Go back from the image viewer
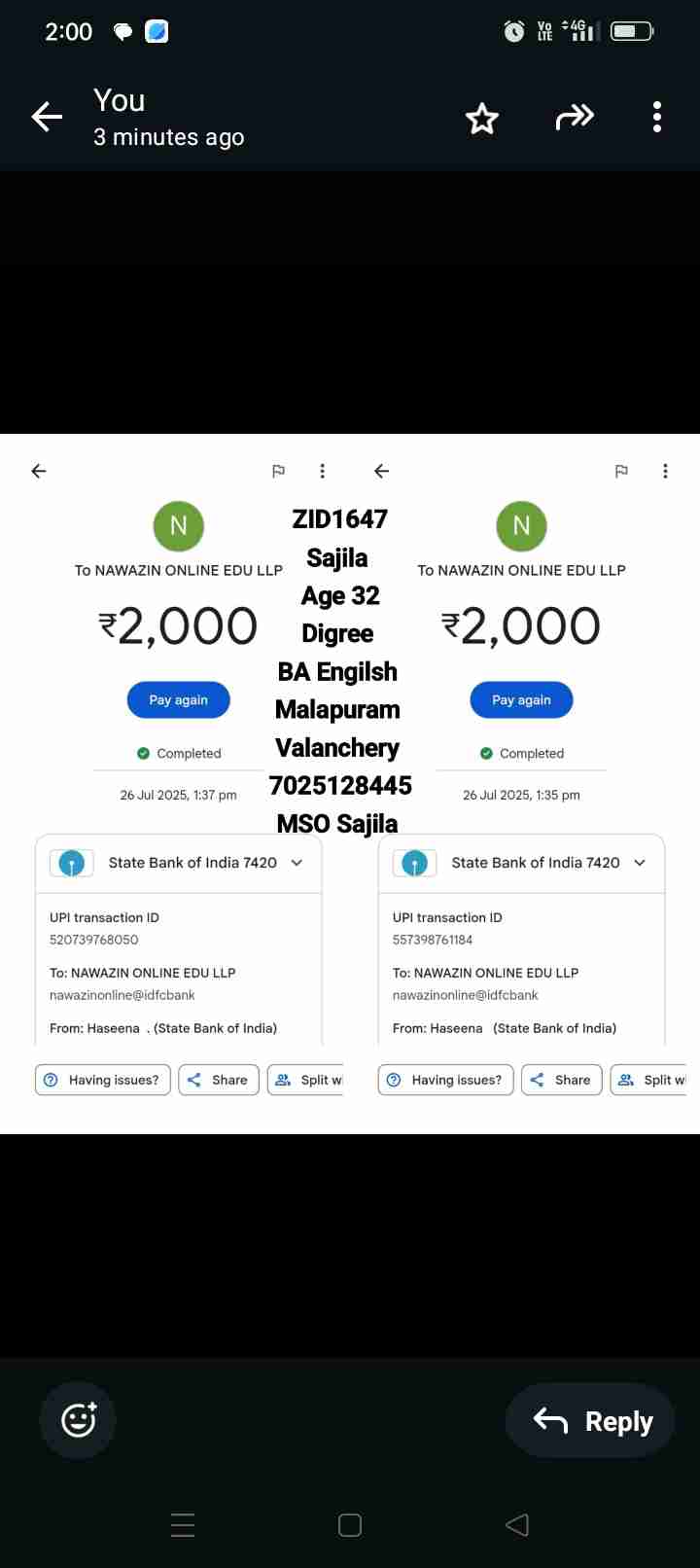The width and height of the screenshot is (700, 1568). (47, 118)
